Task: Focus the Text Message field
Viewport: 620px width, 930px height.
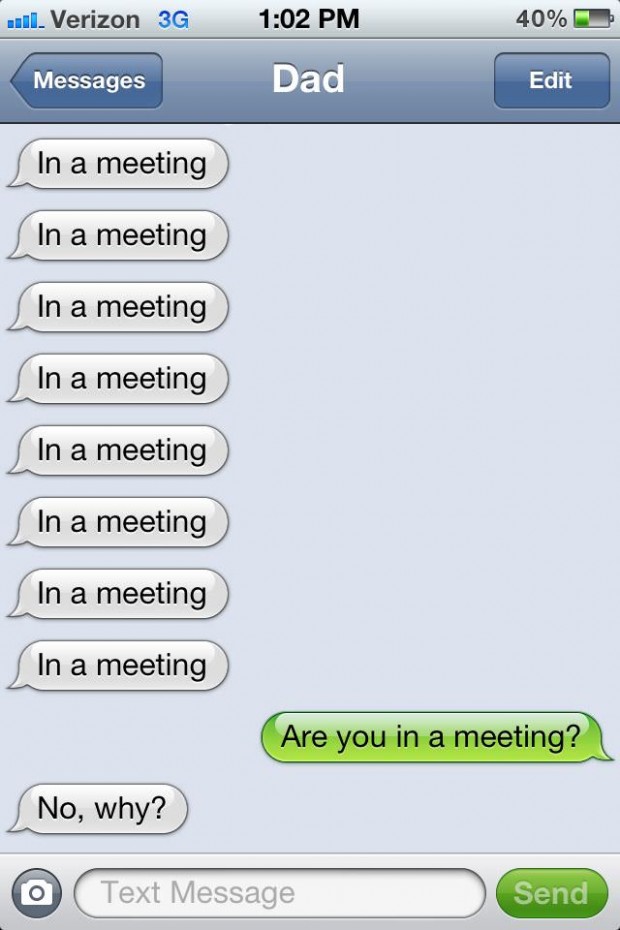Action: tap(279, 892)
